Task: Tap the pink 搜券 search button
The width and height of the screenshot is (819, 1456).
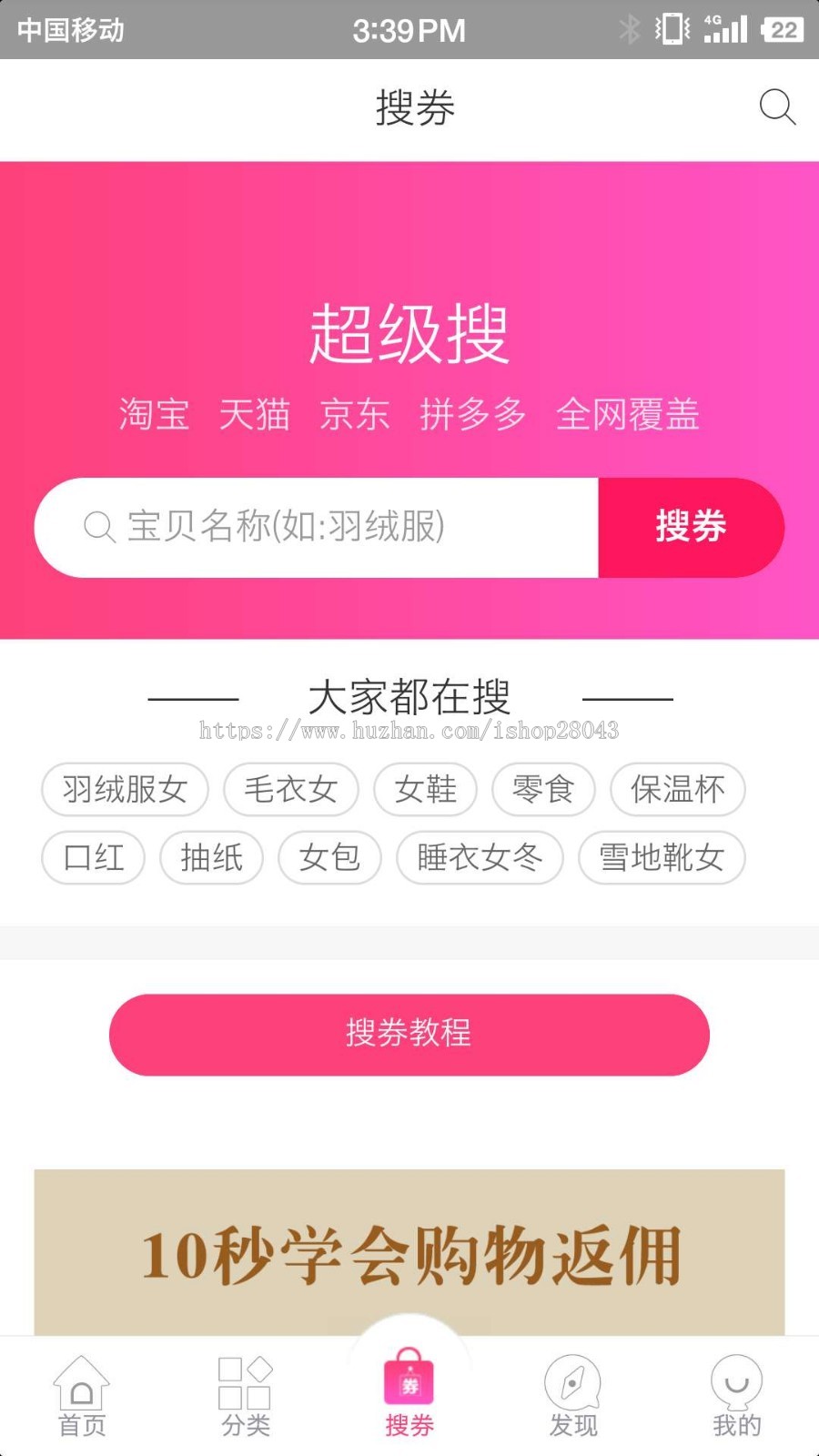Action: coord(691,527)
